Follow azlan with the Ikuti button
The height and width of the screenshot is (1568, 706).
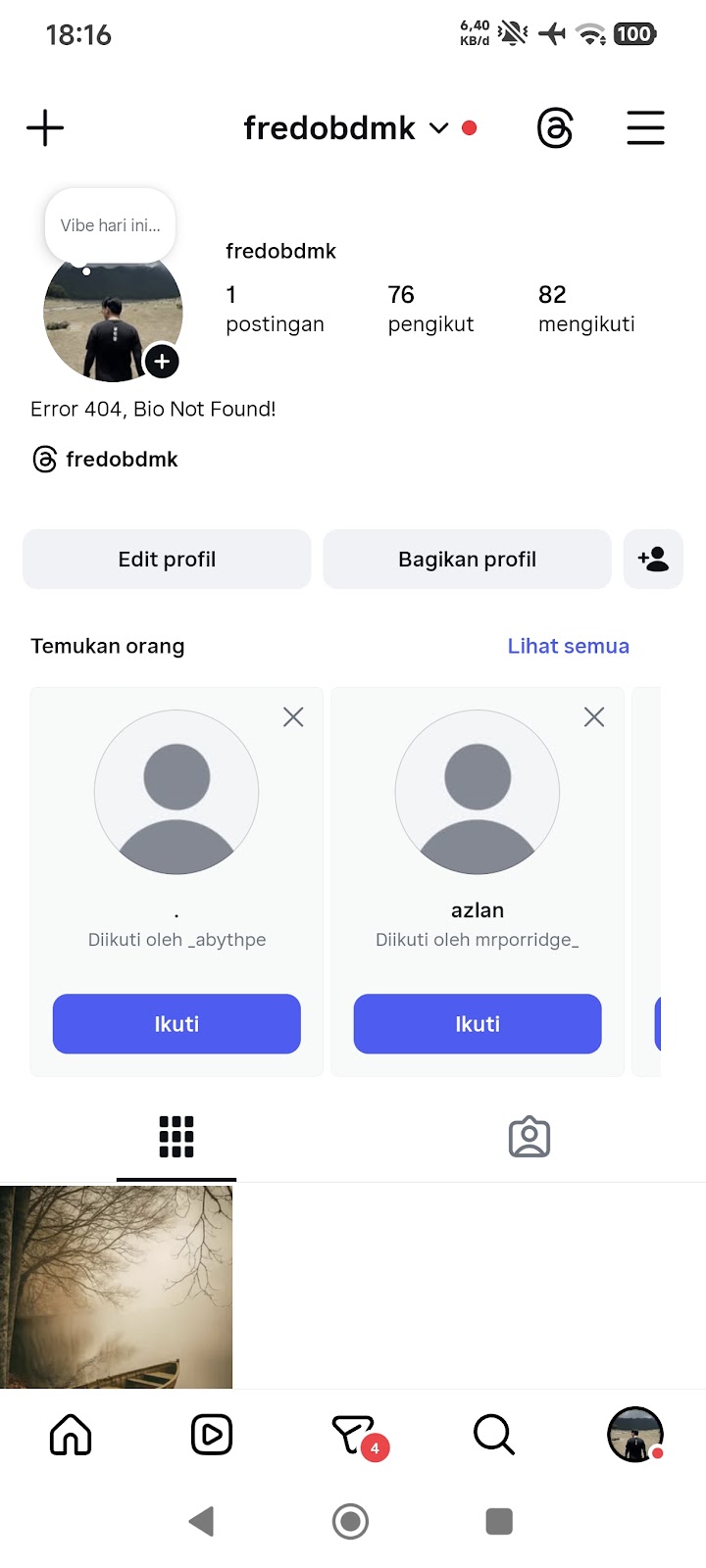point(478,1024)
